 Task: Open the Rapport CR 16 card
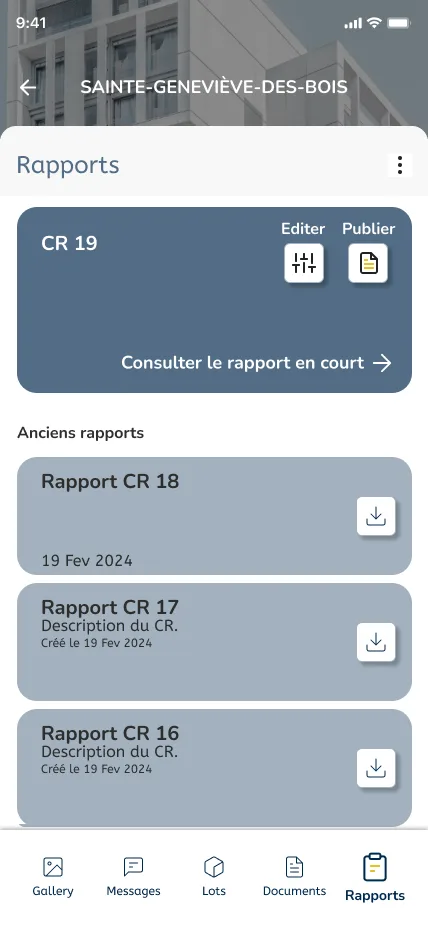(x=214, y=768)
